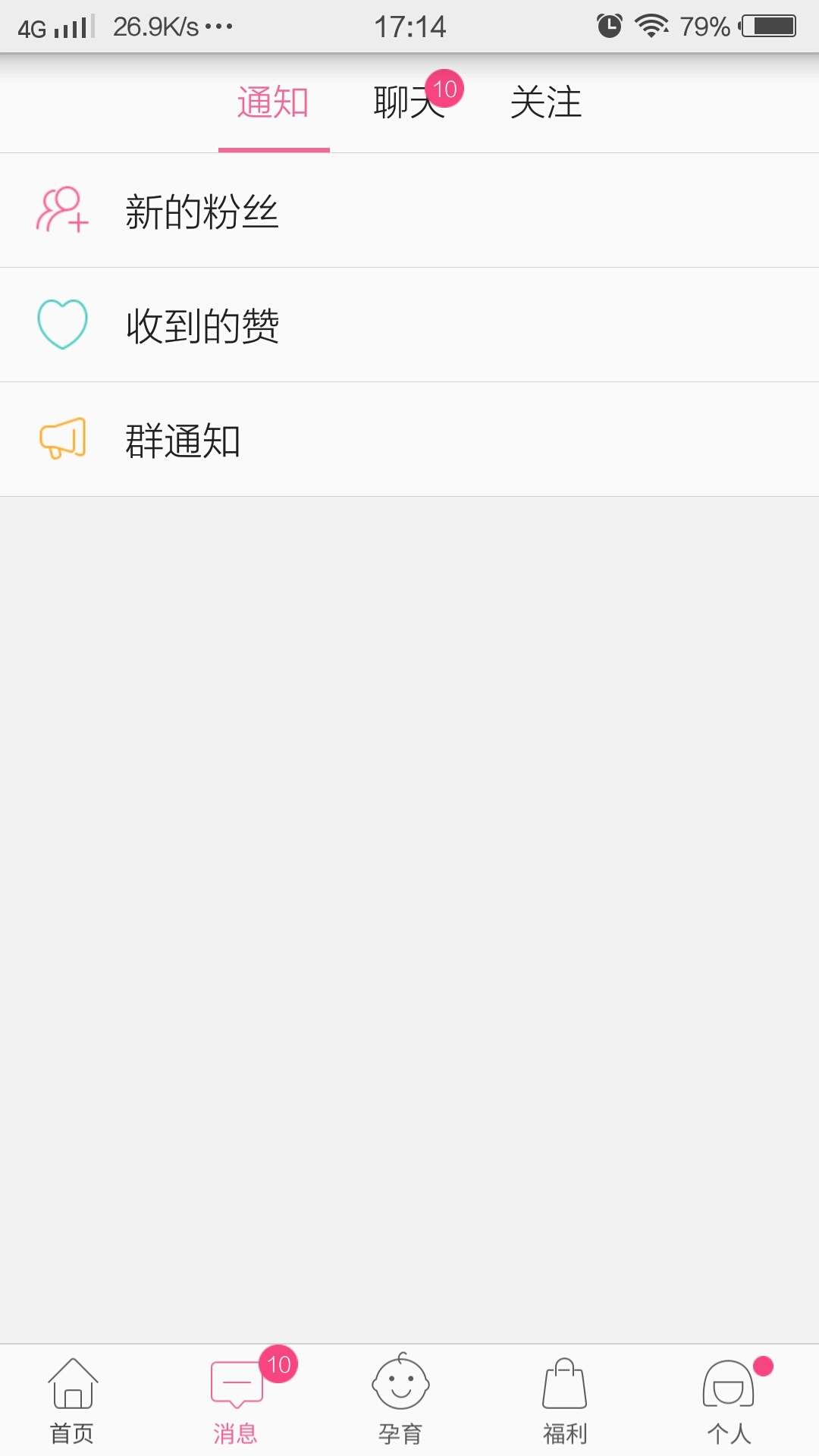Open 新的粉丝 list
Image resolution: width=819 pixels, height=1456 pixels.
click(x=409, y=211)
